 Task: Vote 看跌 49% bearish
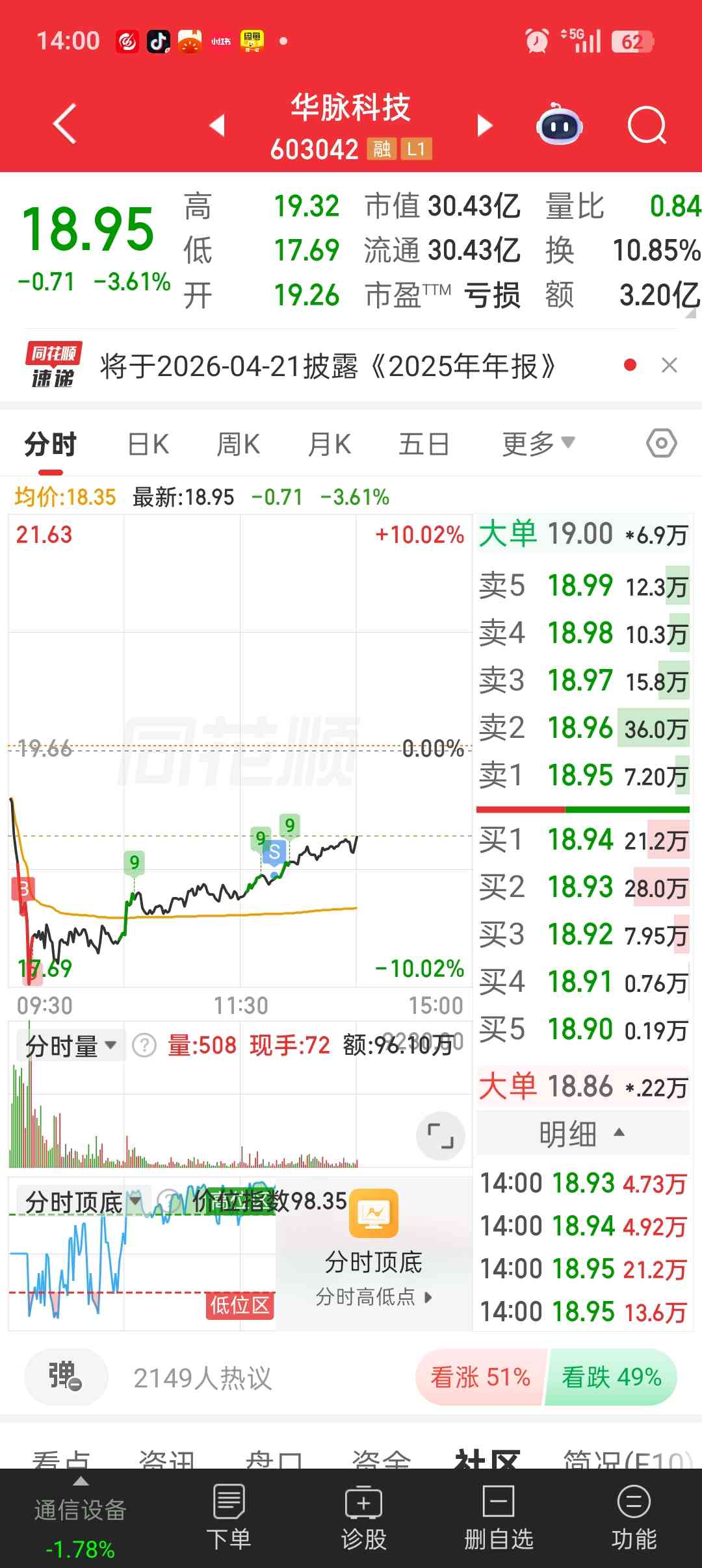[x=611, y=1376]
